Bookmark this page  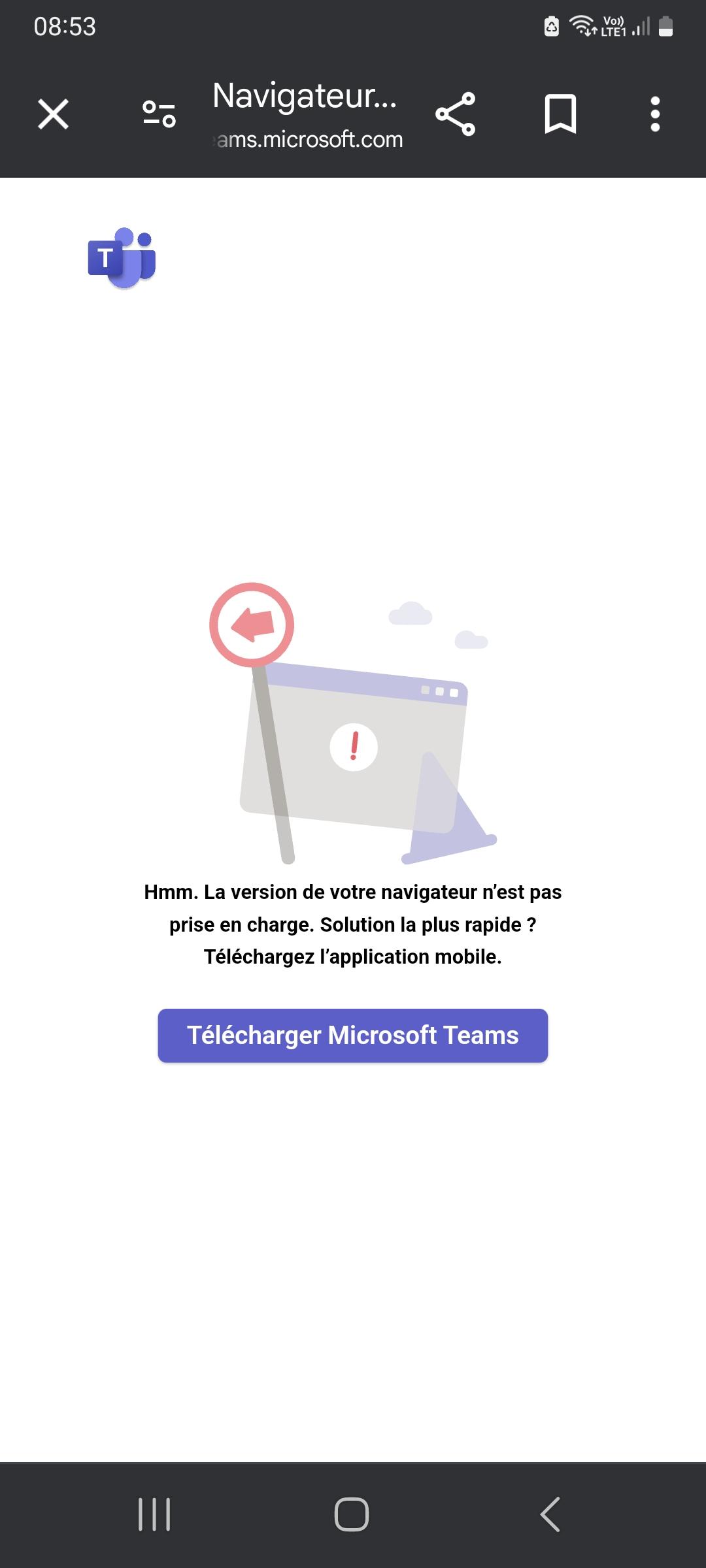coord(560,114)
